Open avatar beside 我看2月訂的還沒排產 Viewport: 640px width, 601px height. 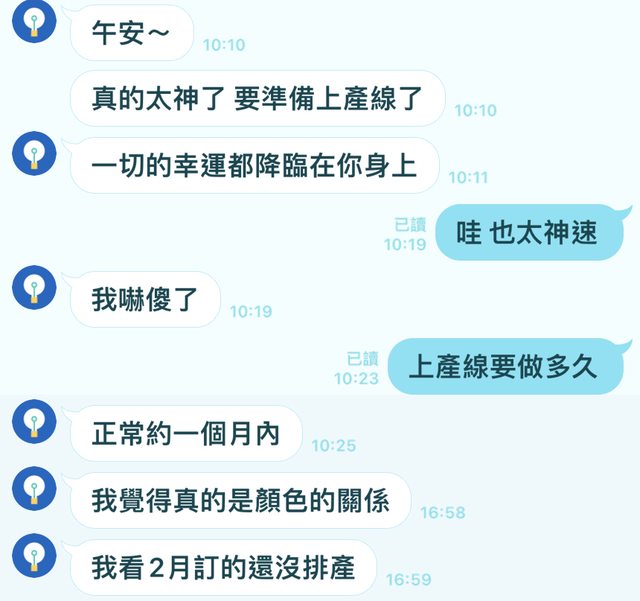tap(33, 555)
